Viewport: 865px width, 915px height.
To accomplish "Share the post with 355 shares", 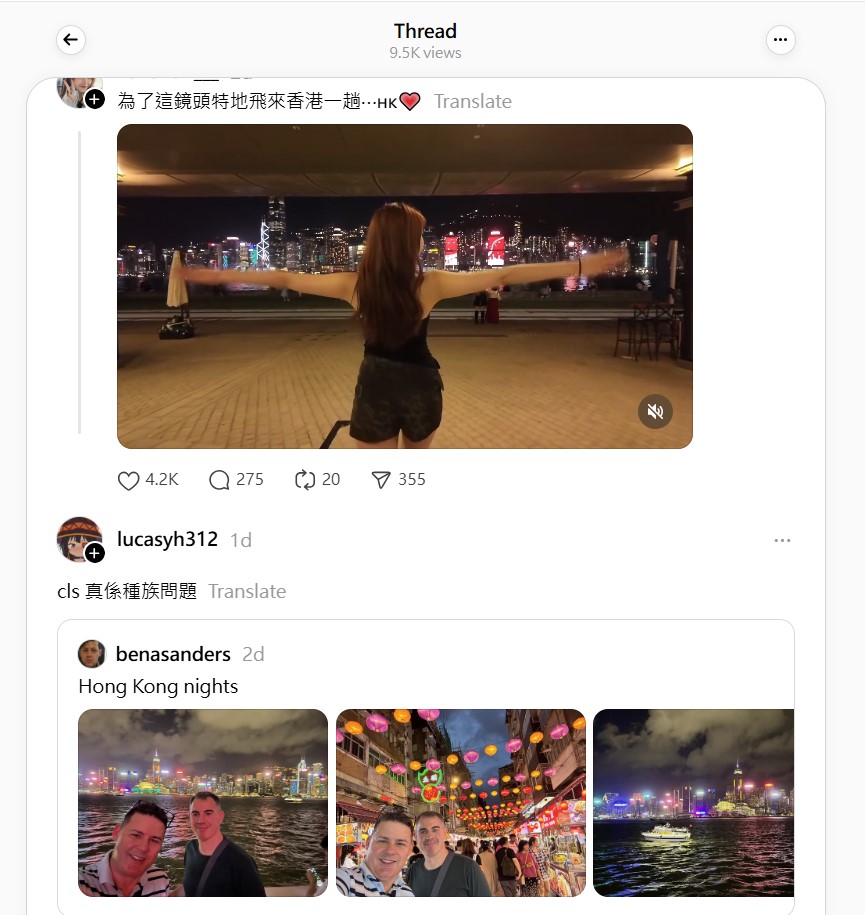I will tap(381, 480).
